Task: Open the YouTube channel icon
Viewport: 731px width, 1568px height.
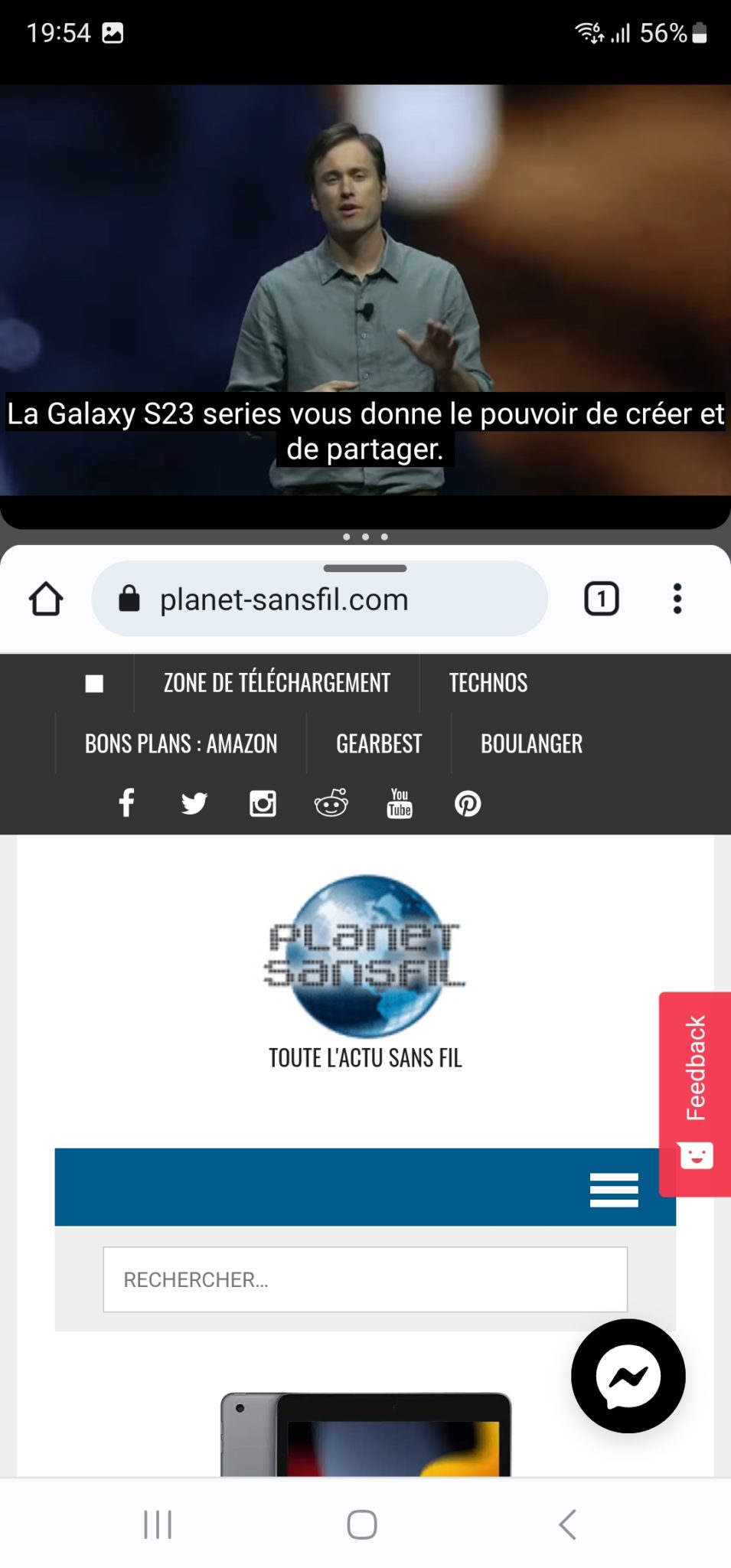Action: click(x=400, y=803)
